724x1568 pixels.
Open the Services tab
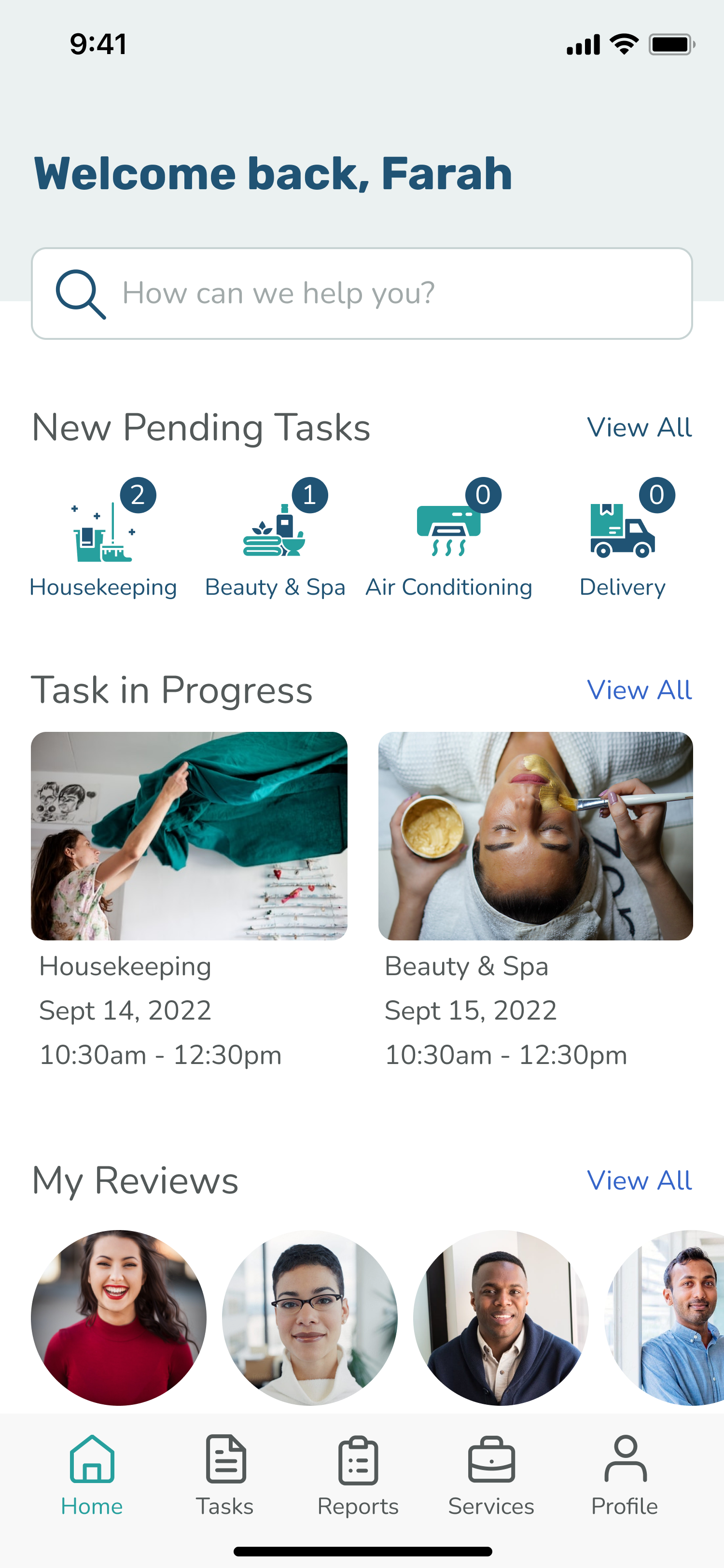[x=491, y=1475]
